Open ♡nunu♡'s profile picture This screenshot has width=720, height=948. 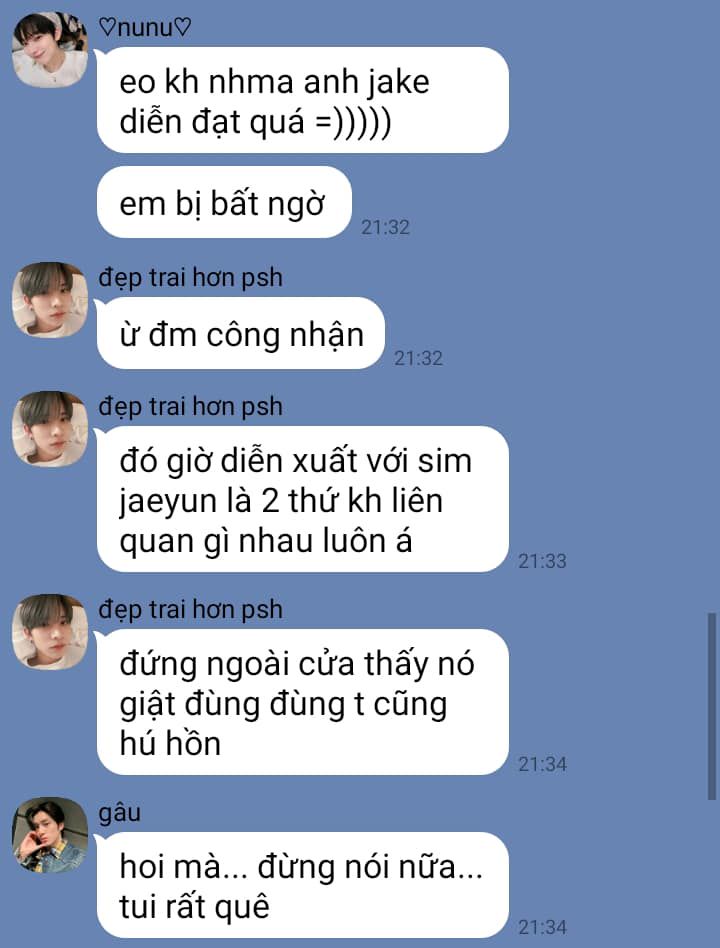click(x=50, y=49)
